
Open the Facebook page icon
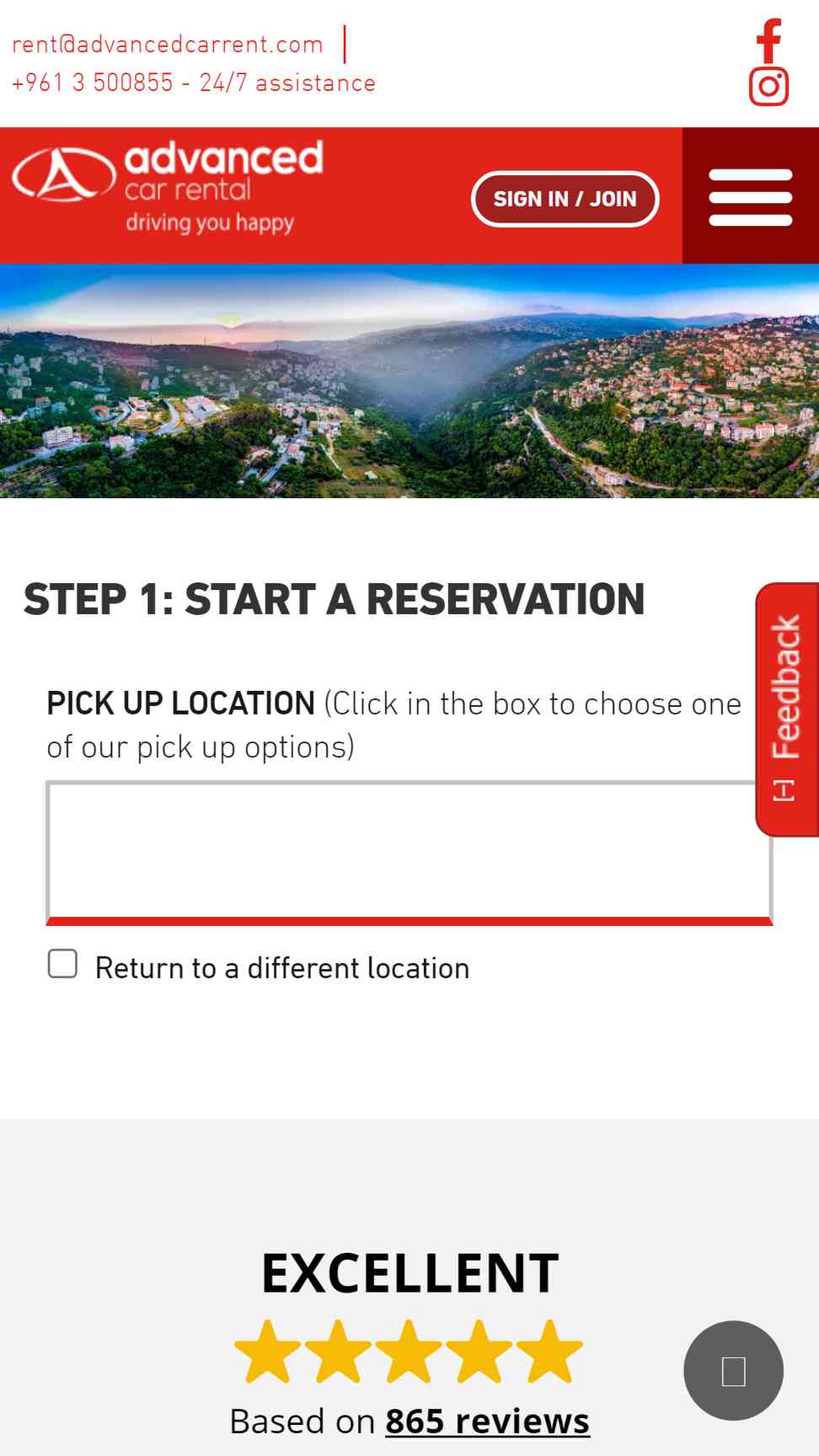pos(769,40)
